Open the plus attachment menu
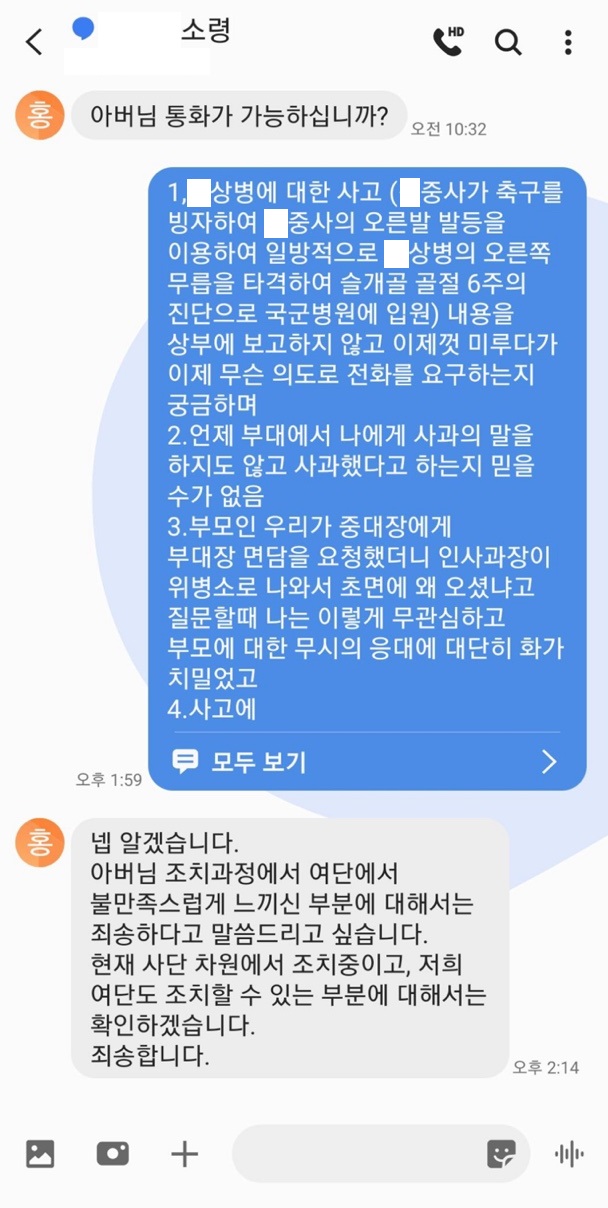This screenshot has height=1208, width=608. click(x=184, y=1154)
